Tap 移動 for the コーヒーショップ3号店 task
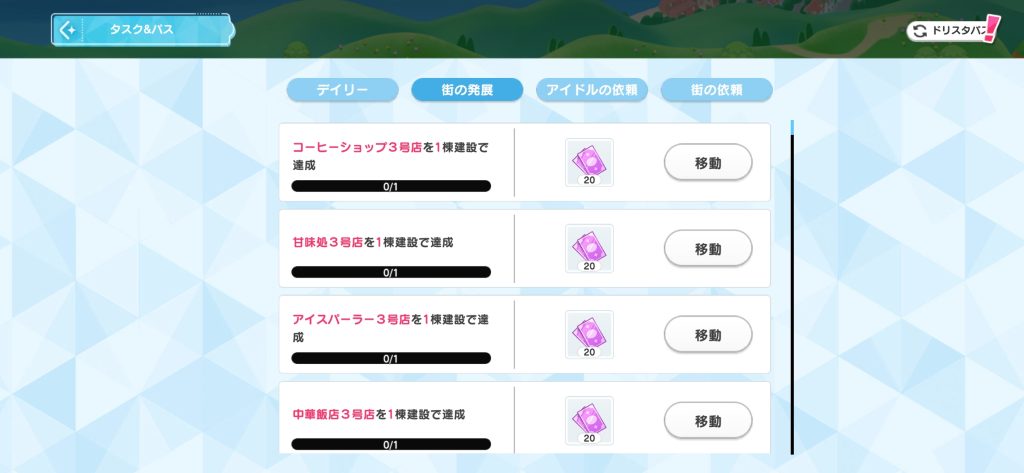Screen dimensions: 1024x473 (x=708, y=162)
